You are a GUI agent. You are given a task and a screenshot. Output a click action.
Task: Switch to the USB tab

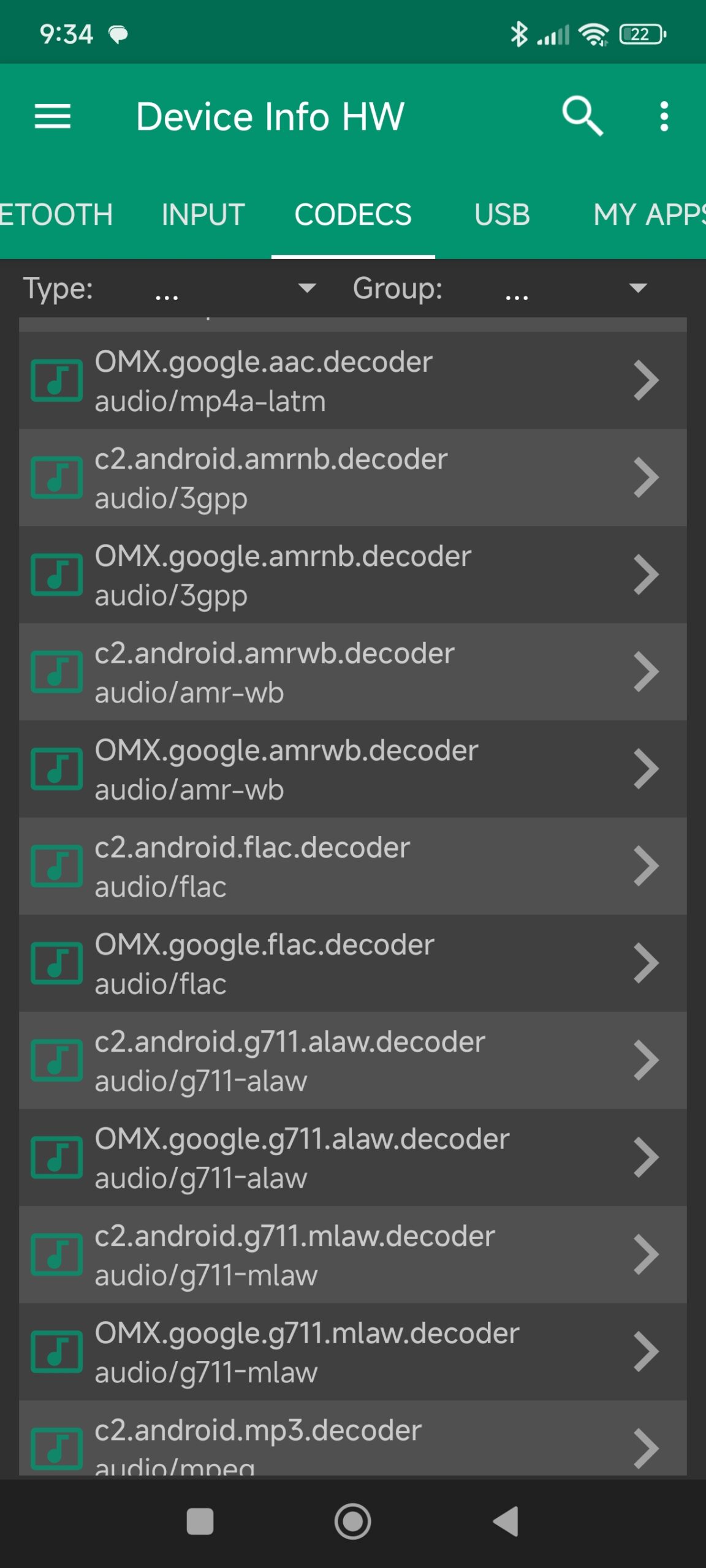pos(501,215)
